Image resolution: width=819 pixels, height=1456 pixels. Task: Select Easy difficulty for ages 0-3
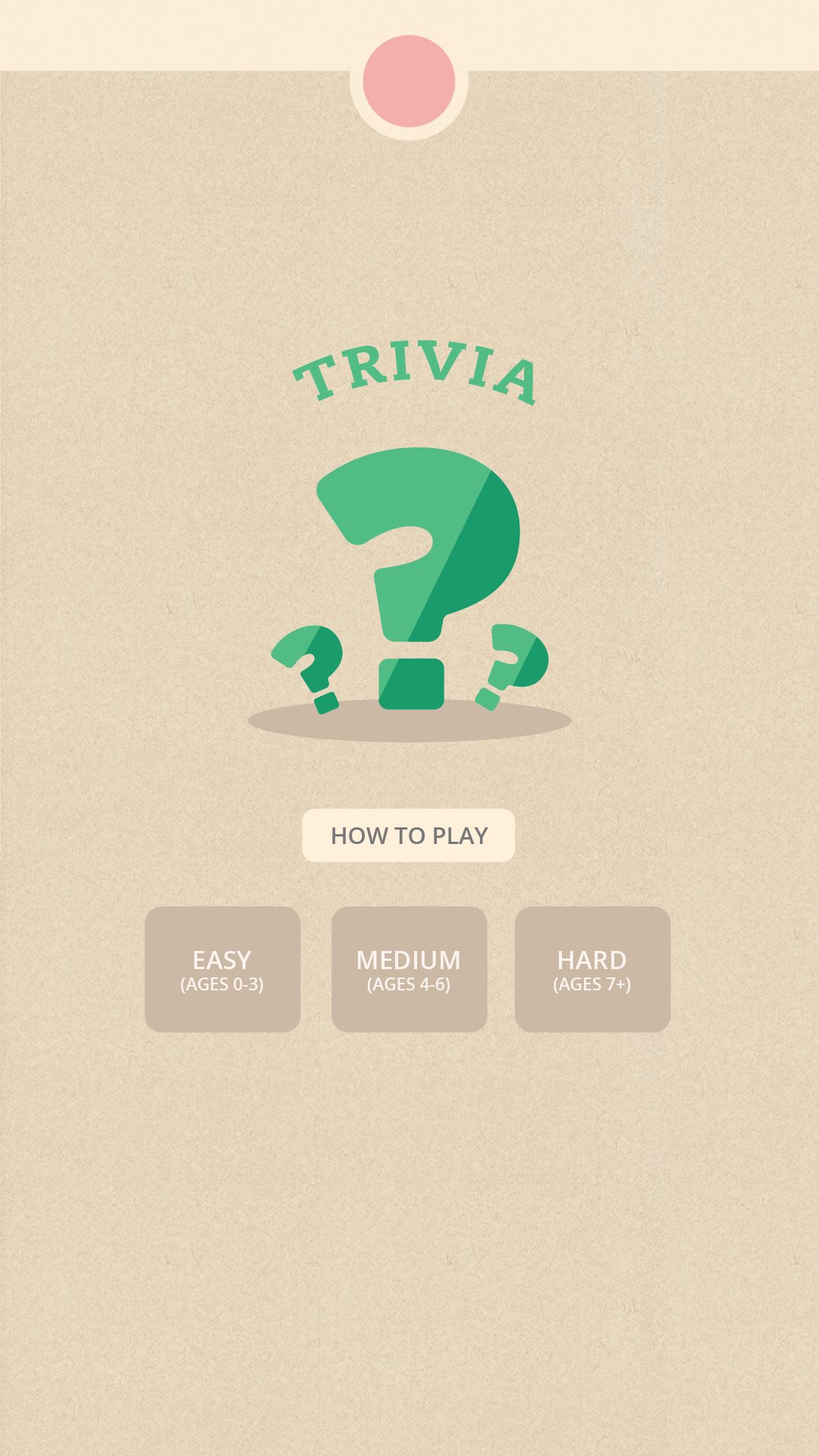tap(223, 969)
